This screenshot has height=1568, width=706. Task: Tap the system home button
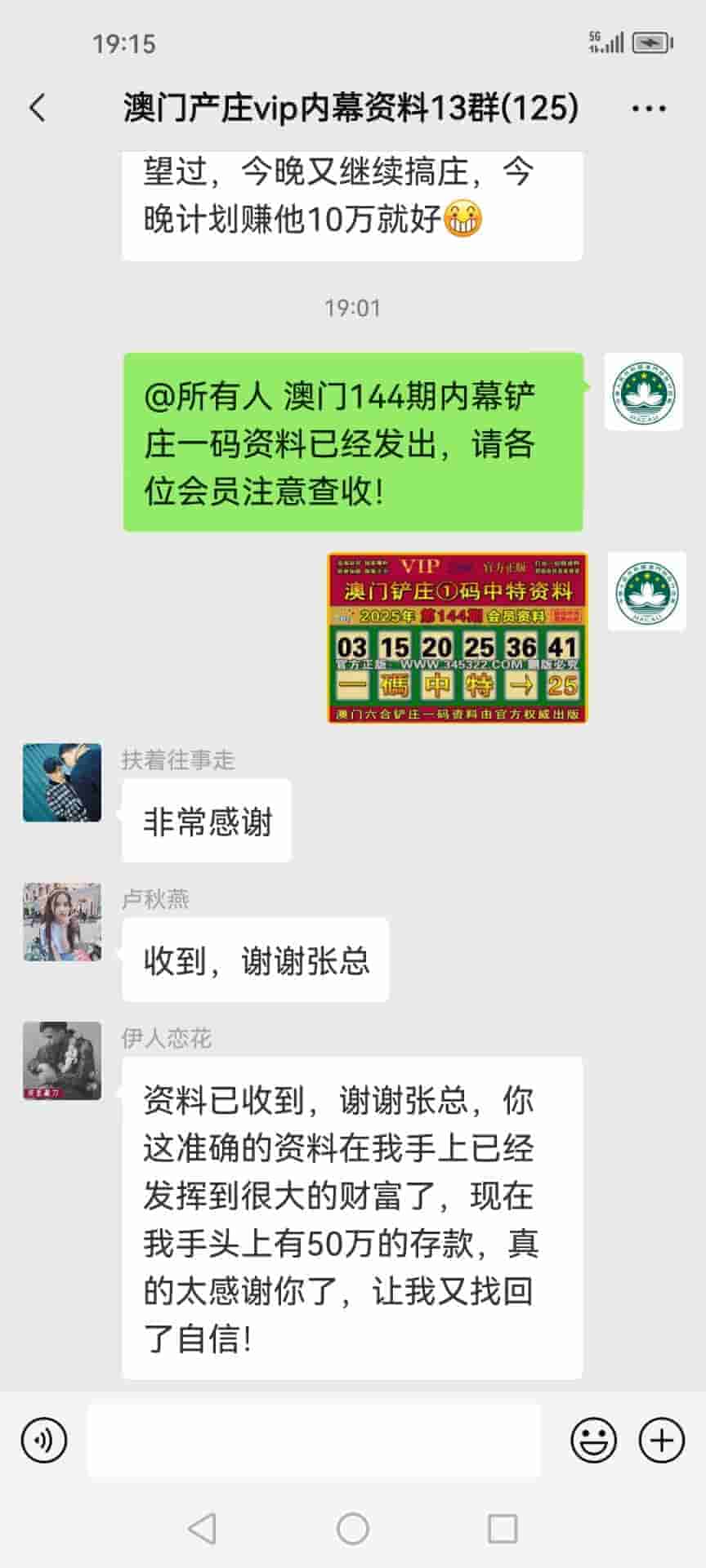point(353,1529)
